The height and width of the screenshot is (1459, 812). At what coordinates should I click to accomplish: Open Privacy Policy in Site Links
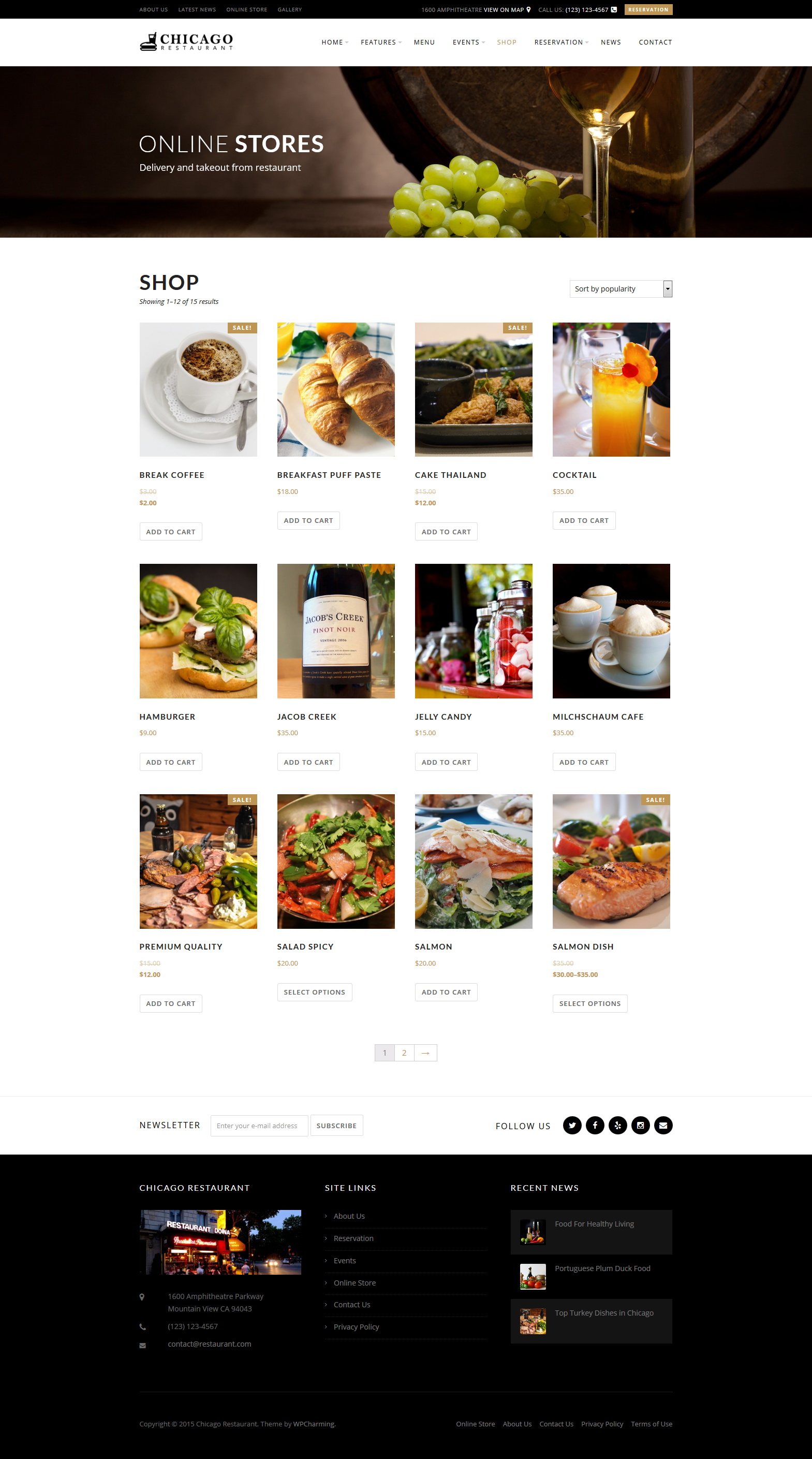tap(356, 1327)
